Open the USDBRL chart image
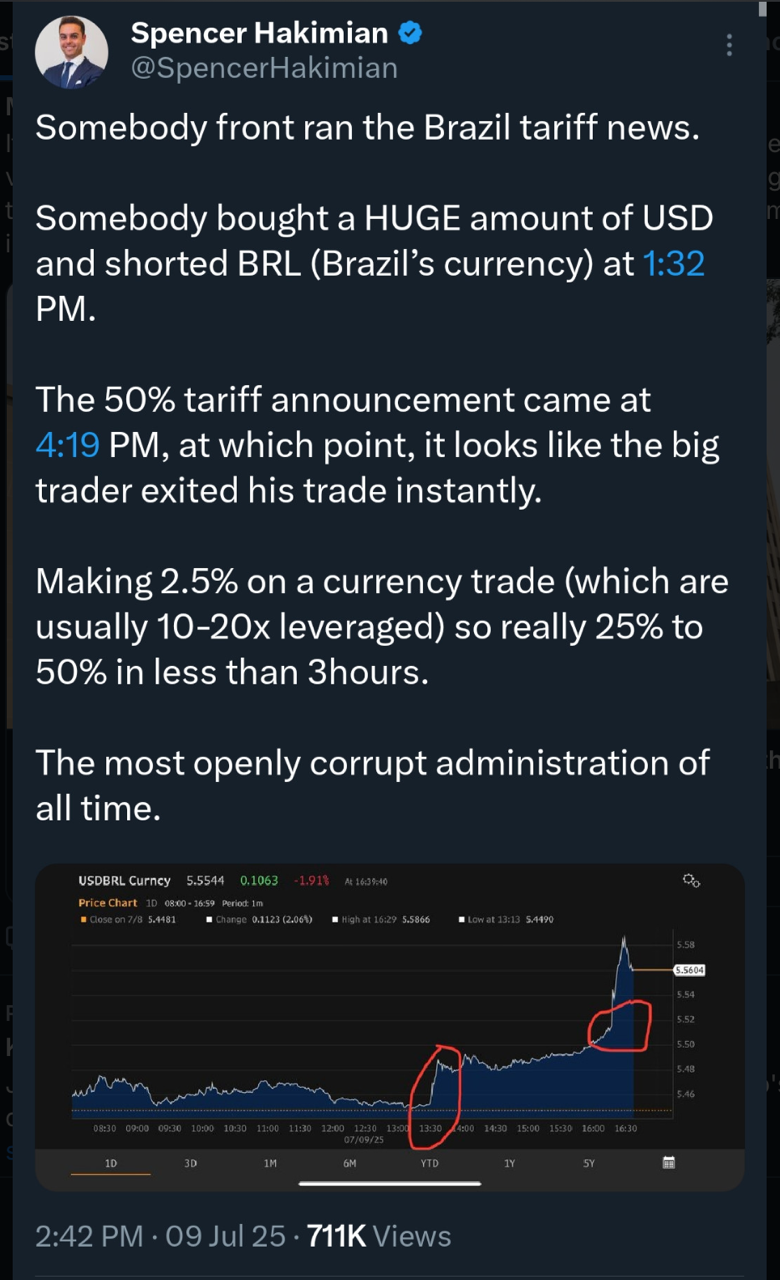Viewport: 780px width, 1280px height. point(390,1026)
